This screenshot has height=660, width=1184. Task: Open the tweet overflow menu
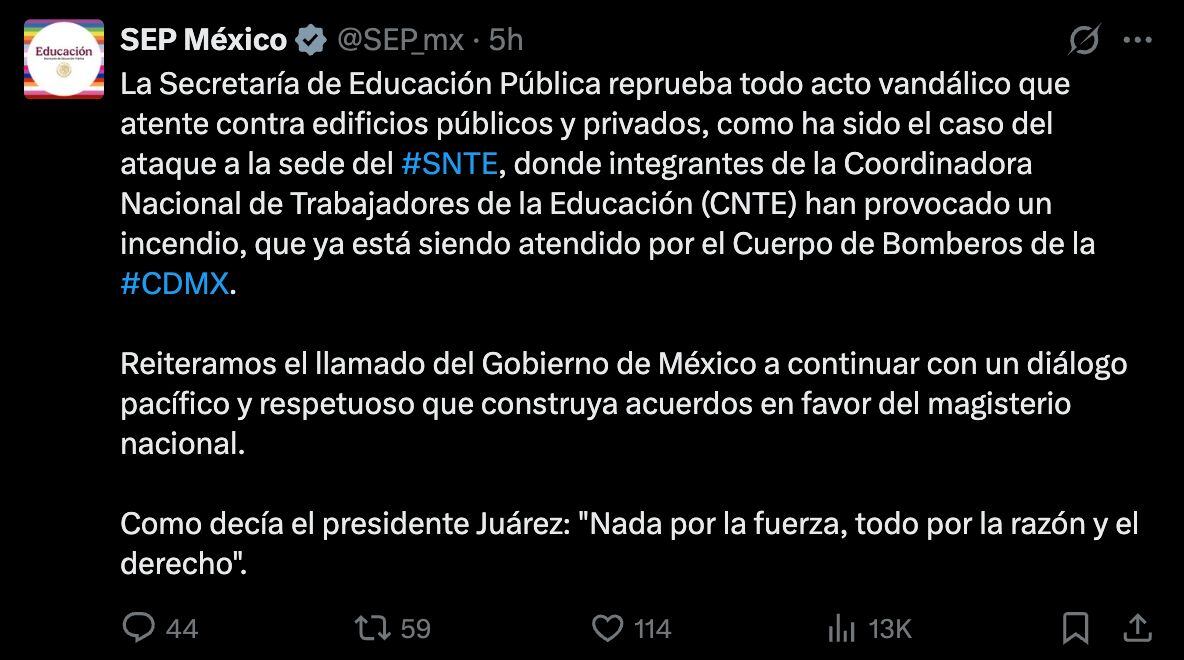[x=1138, y=41]
